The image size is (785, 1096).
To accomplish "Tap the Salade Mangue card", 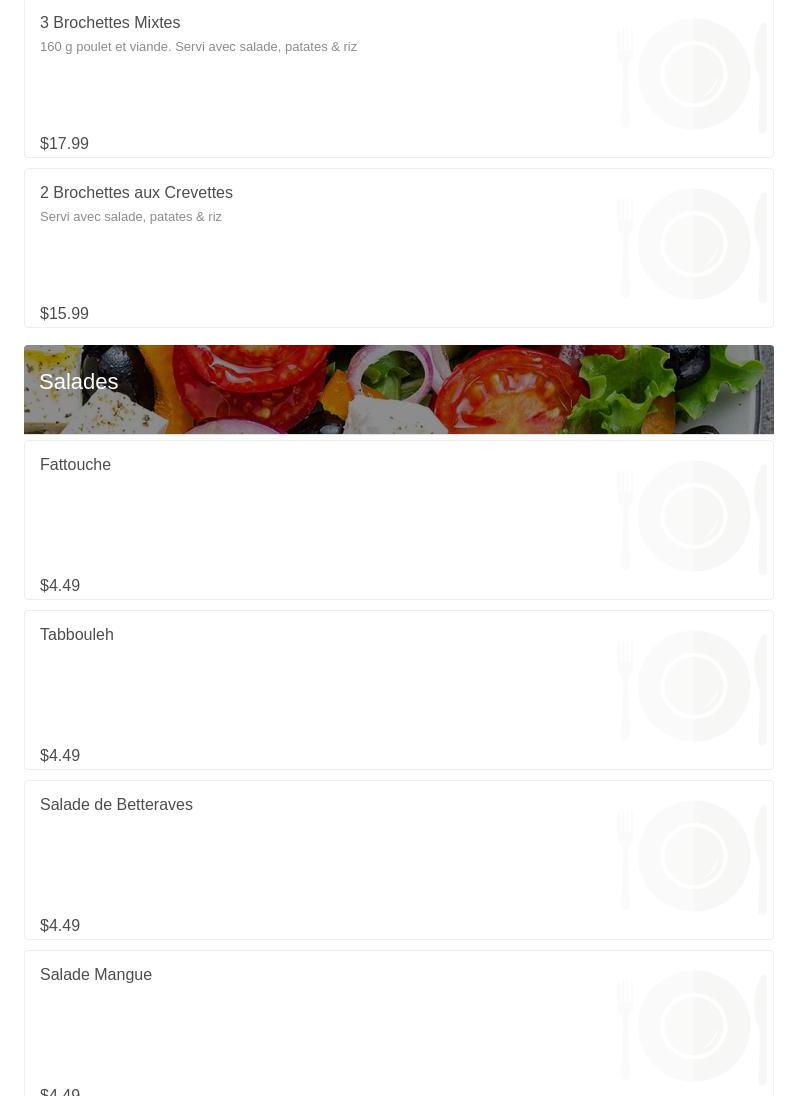I will pyautogui.click(x=96, y=975).
